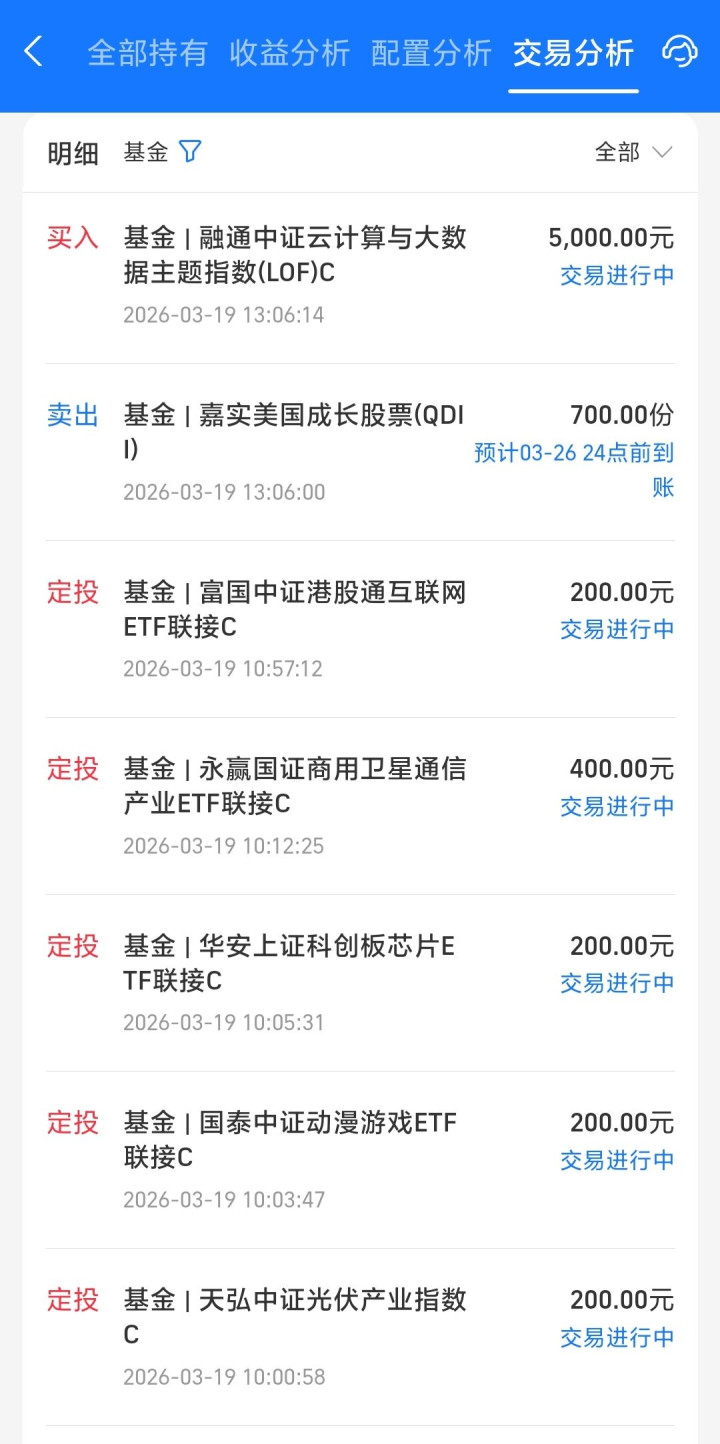This screenshot has width=720, height=1444.
Task: Switch to the 收益分析 tab
Action: tap(289, 53)
